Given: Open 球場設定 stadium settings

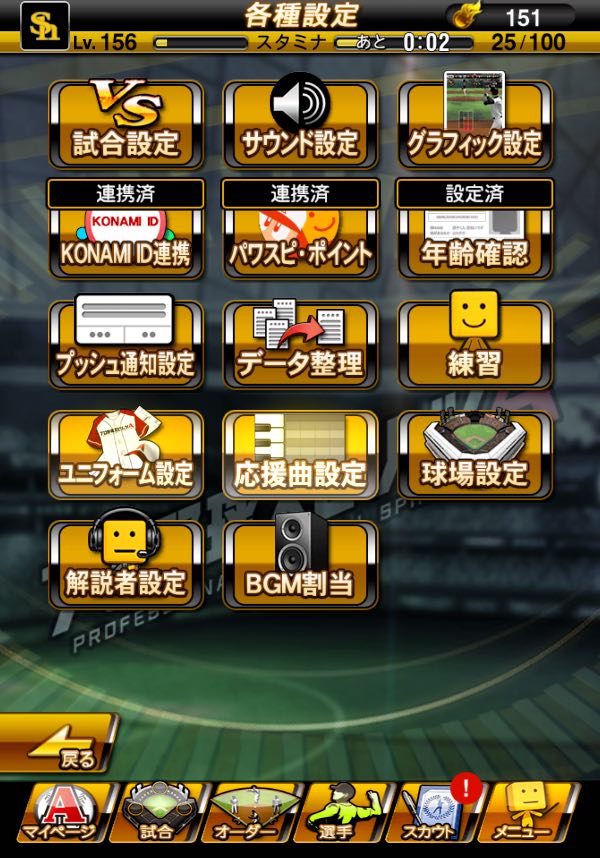Looking at the screenshot, I should pos(475,455).
